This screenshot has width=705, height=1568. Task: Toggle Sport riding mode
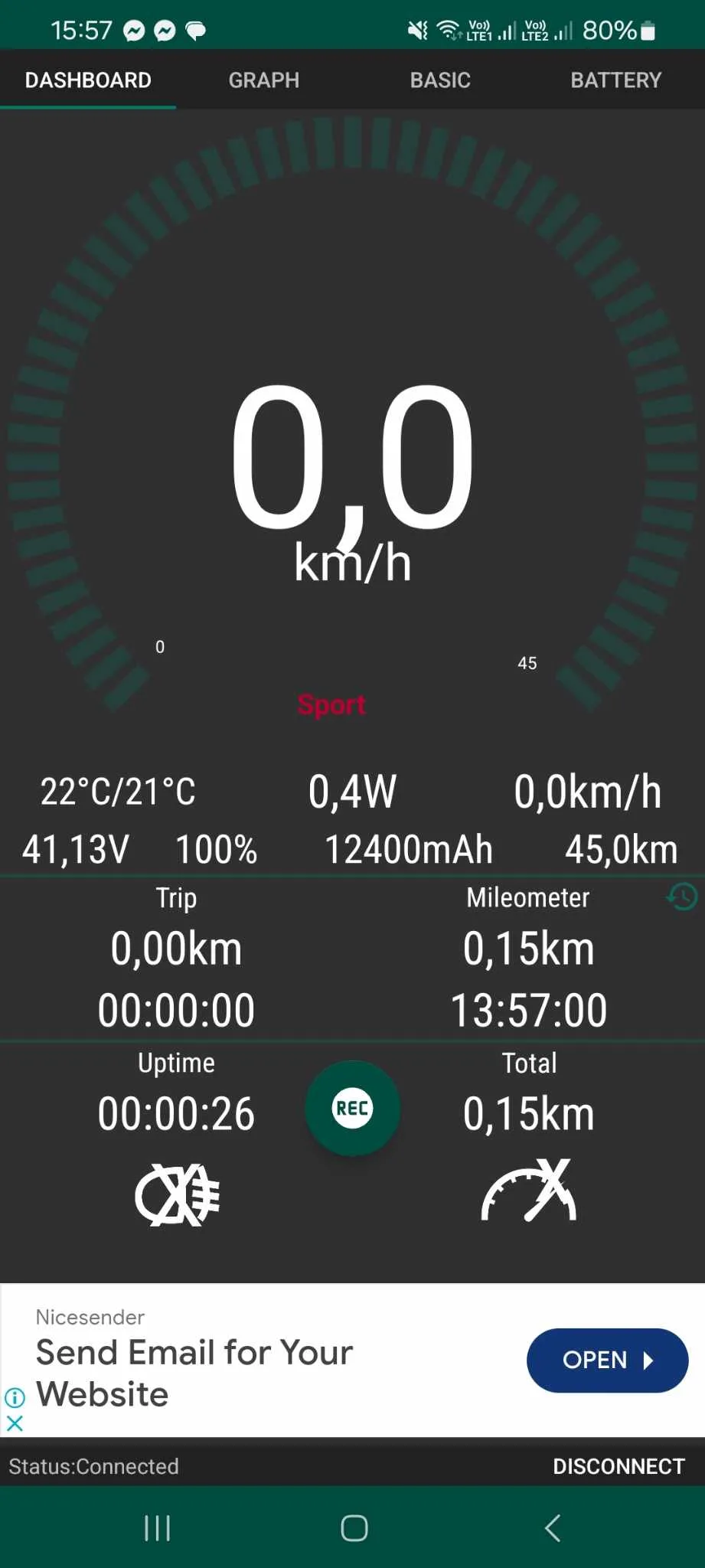pyautogui.click(x=331, y=704)
